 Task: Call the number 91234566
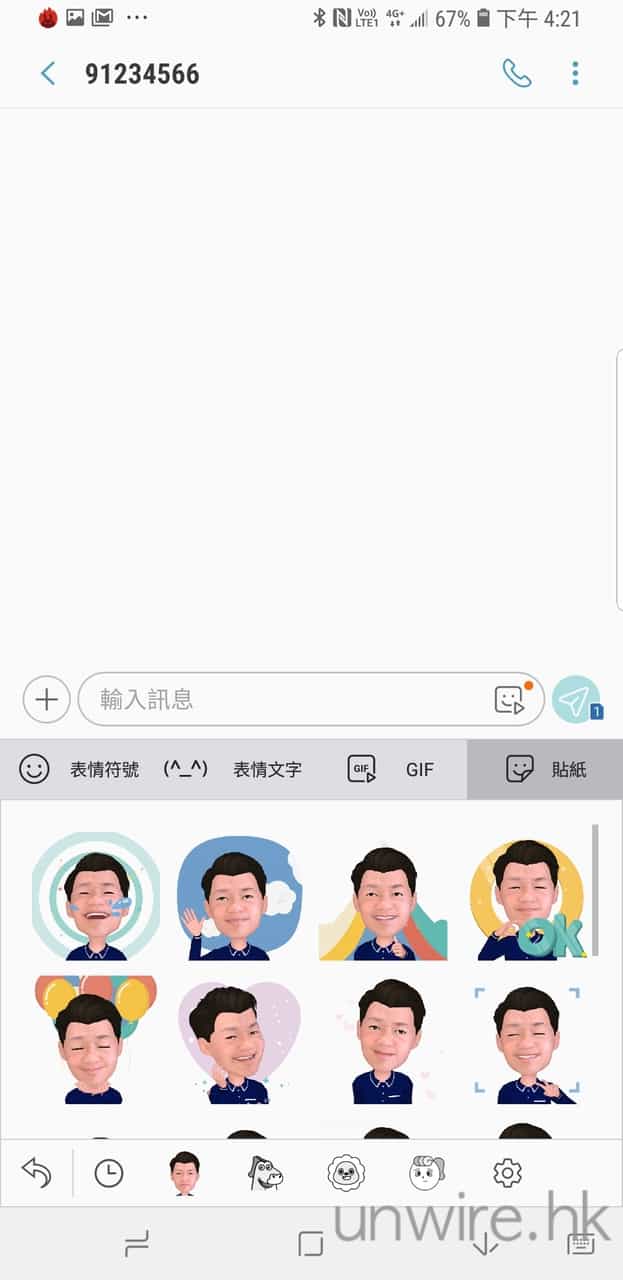point(516,73)
